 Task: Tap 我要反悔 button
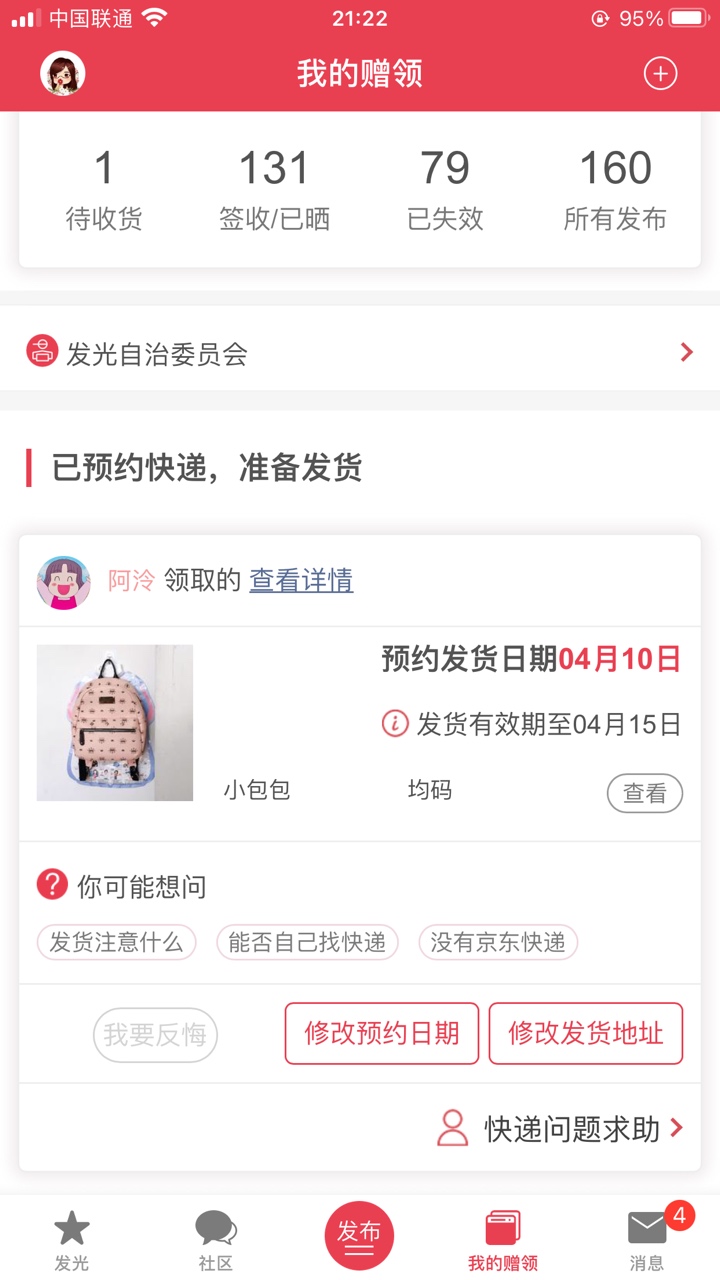pyautogui.click(x=155, y=1035)
